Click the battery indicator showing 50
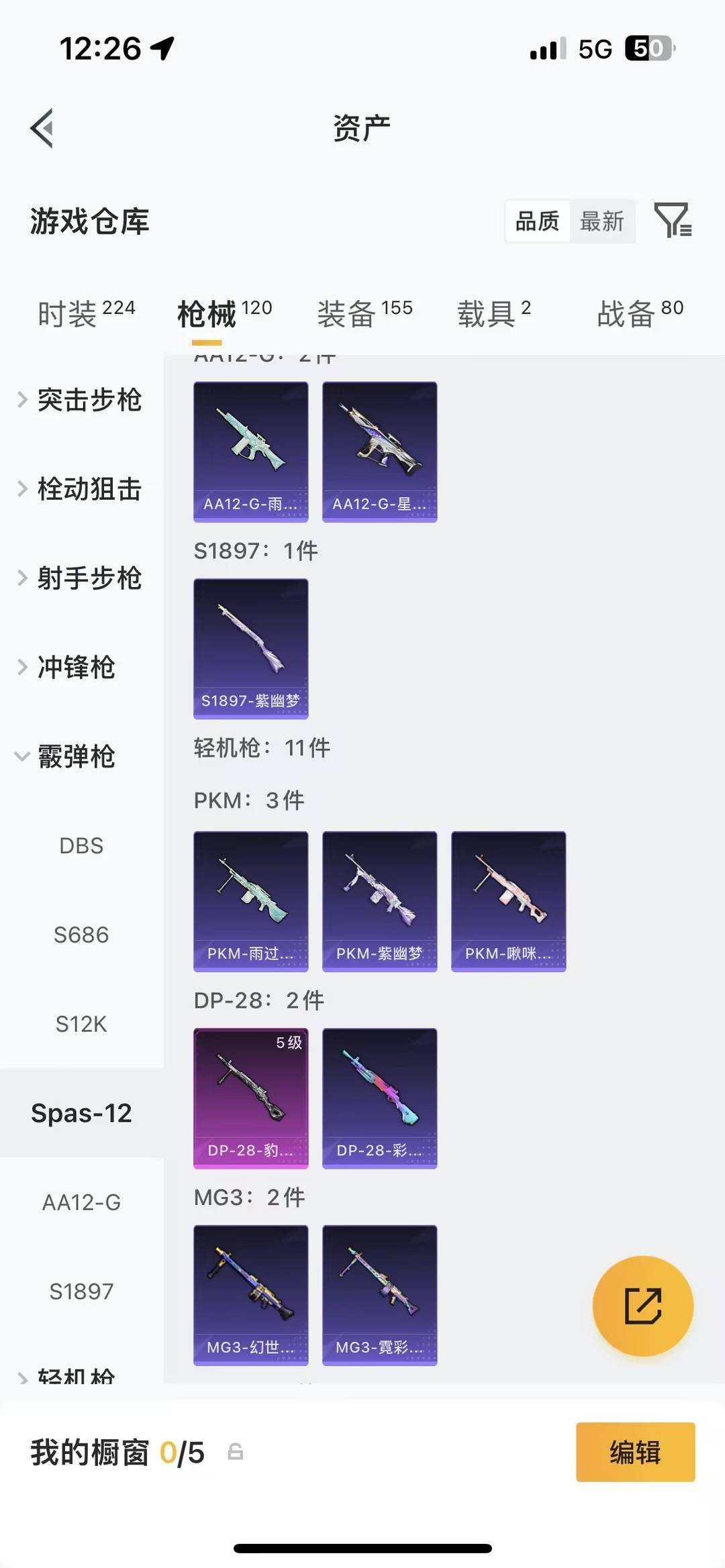Viewport: 725px width, 1568px height. pyautogui.click(x=648, y=48)
